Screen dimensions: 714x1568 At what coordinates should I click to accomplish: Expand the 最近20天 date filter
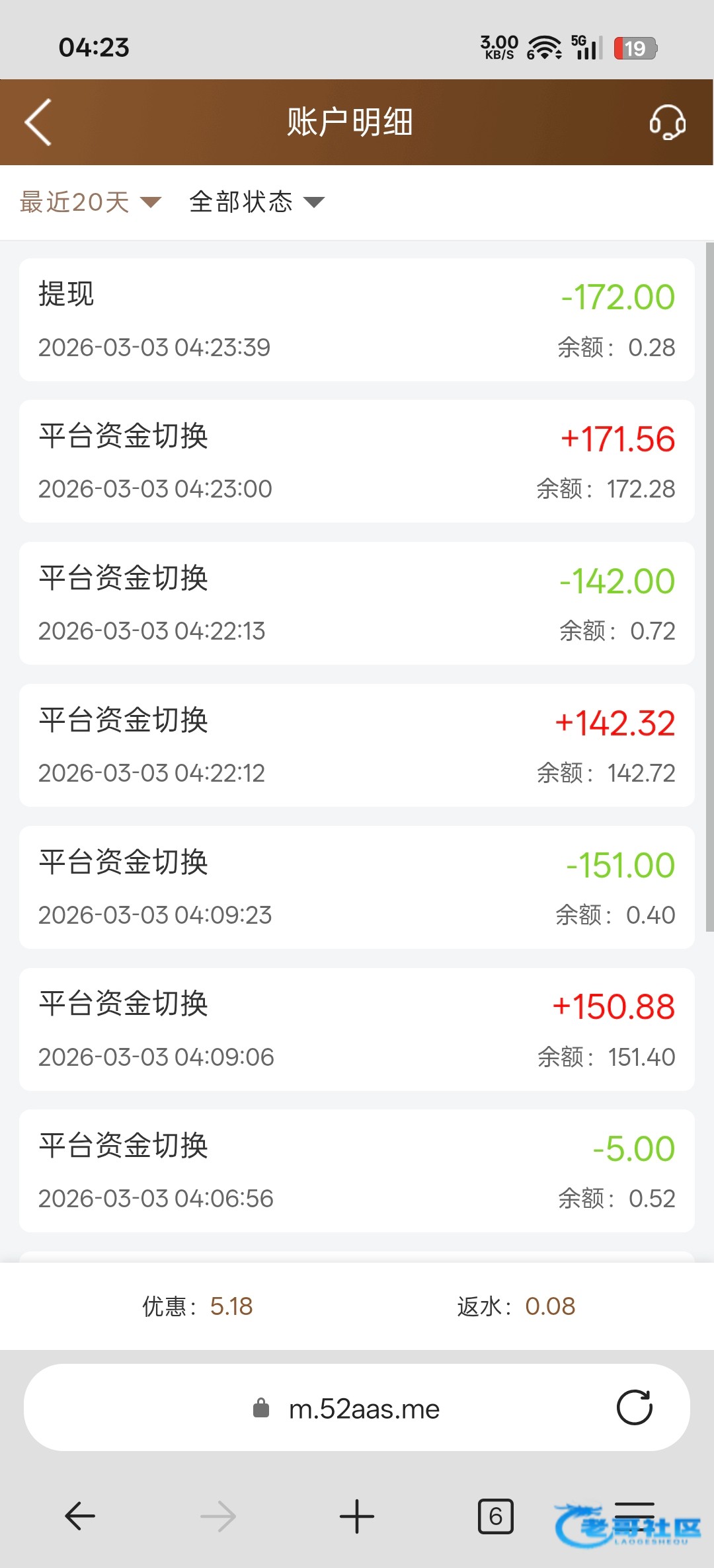[90, 202]
